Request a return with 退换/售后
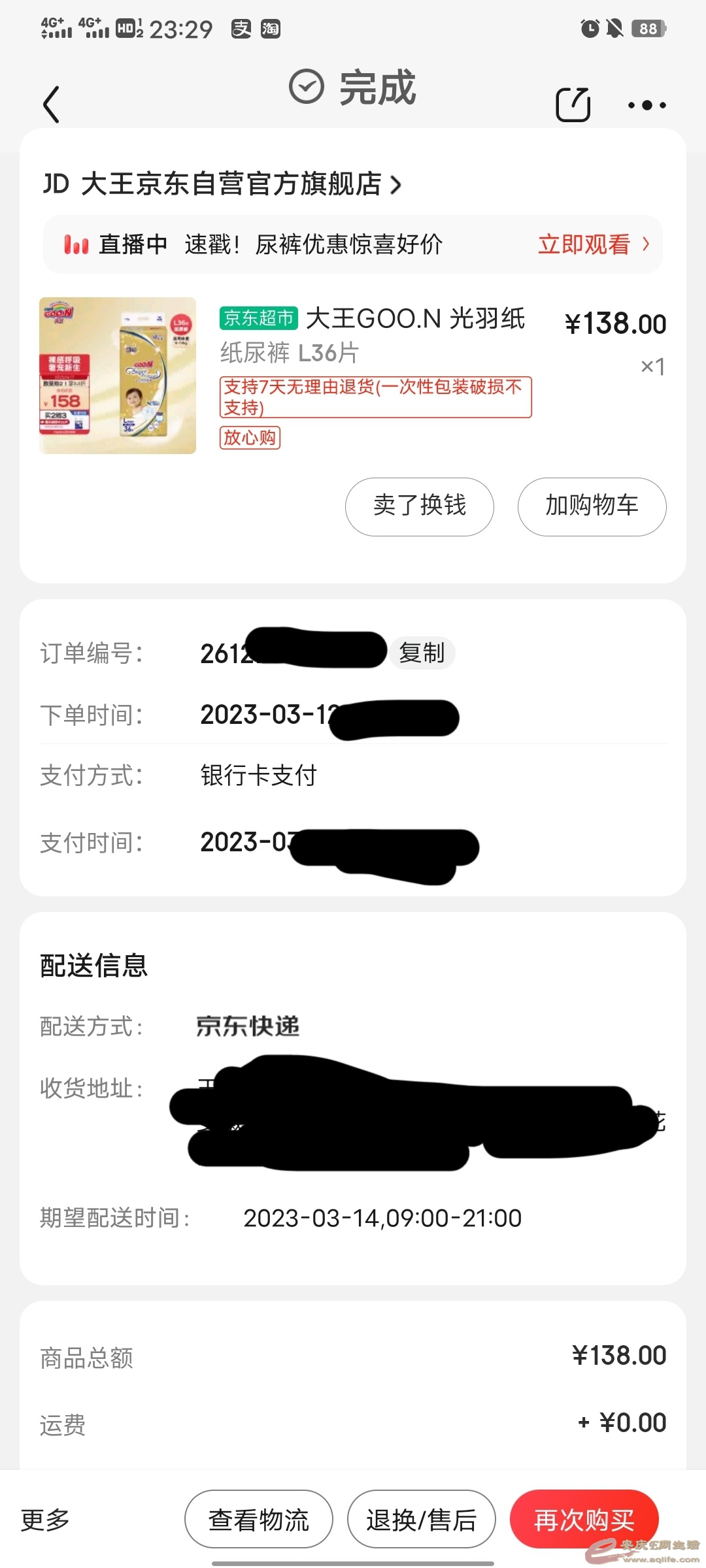 point(421,1520)
